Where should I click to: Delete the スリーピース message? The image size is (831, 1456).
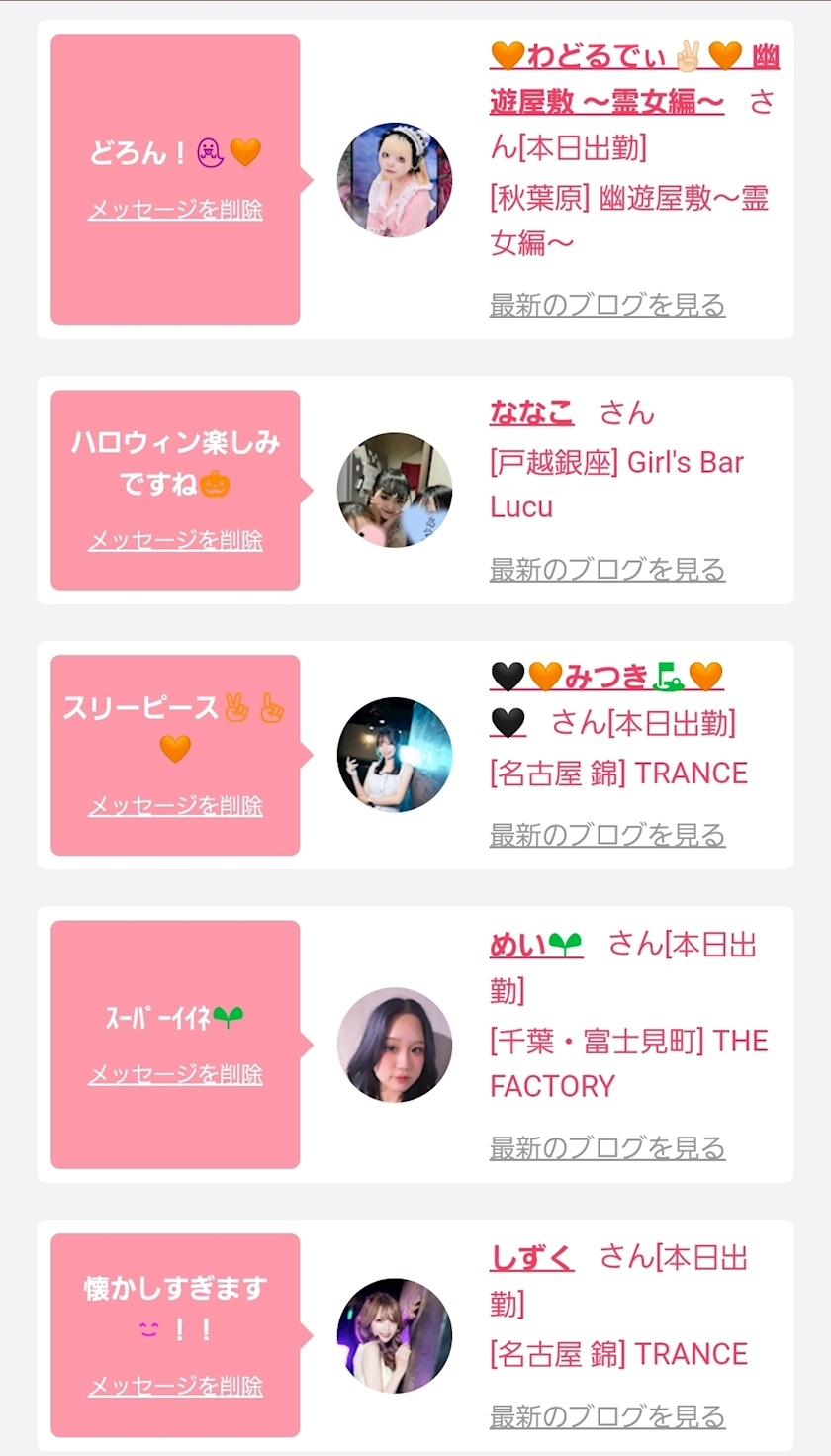coord(175,805)
